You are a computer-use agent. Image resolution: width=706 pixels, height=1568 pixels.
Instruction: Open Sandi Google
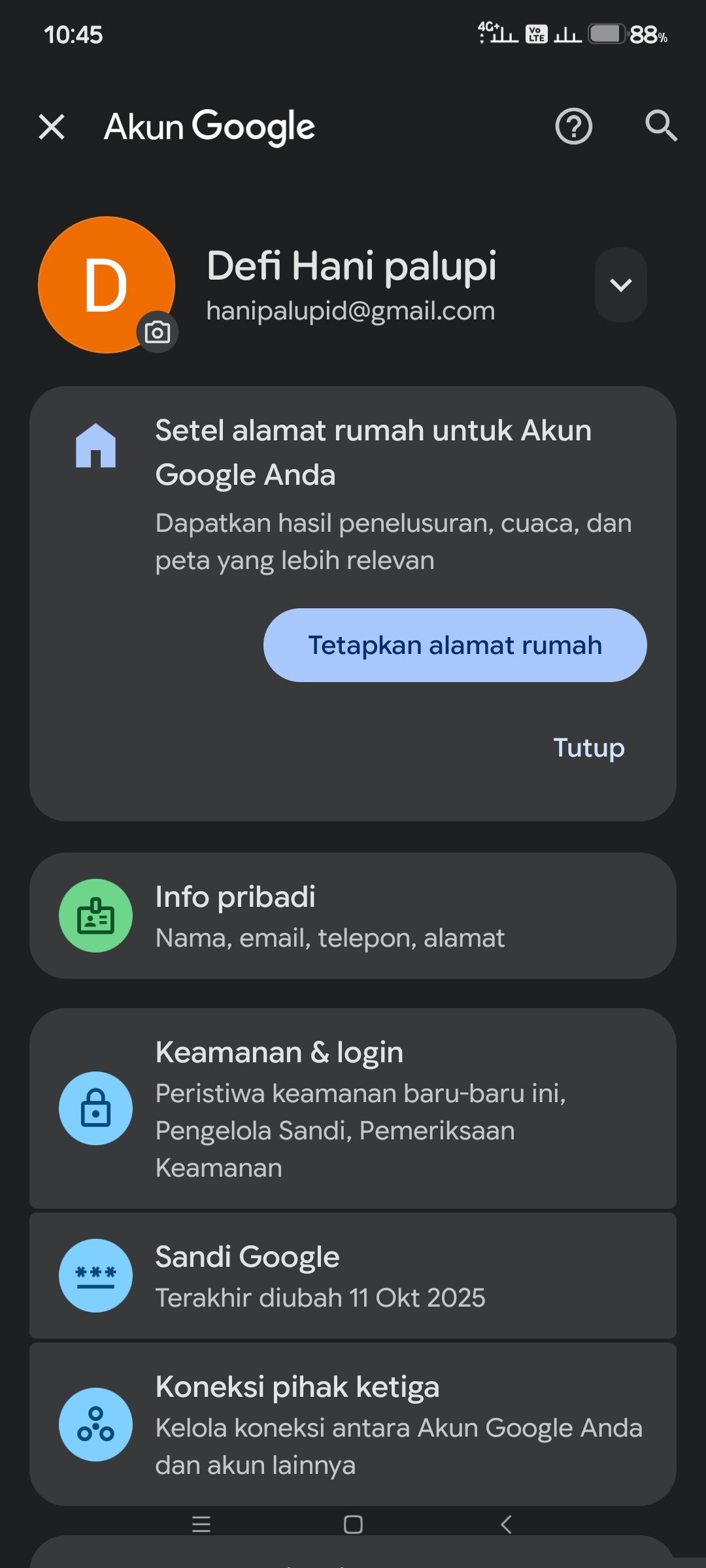click(x=353, y=1275)
